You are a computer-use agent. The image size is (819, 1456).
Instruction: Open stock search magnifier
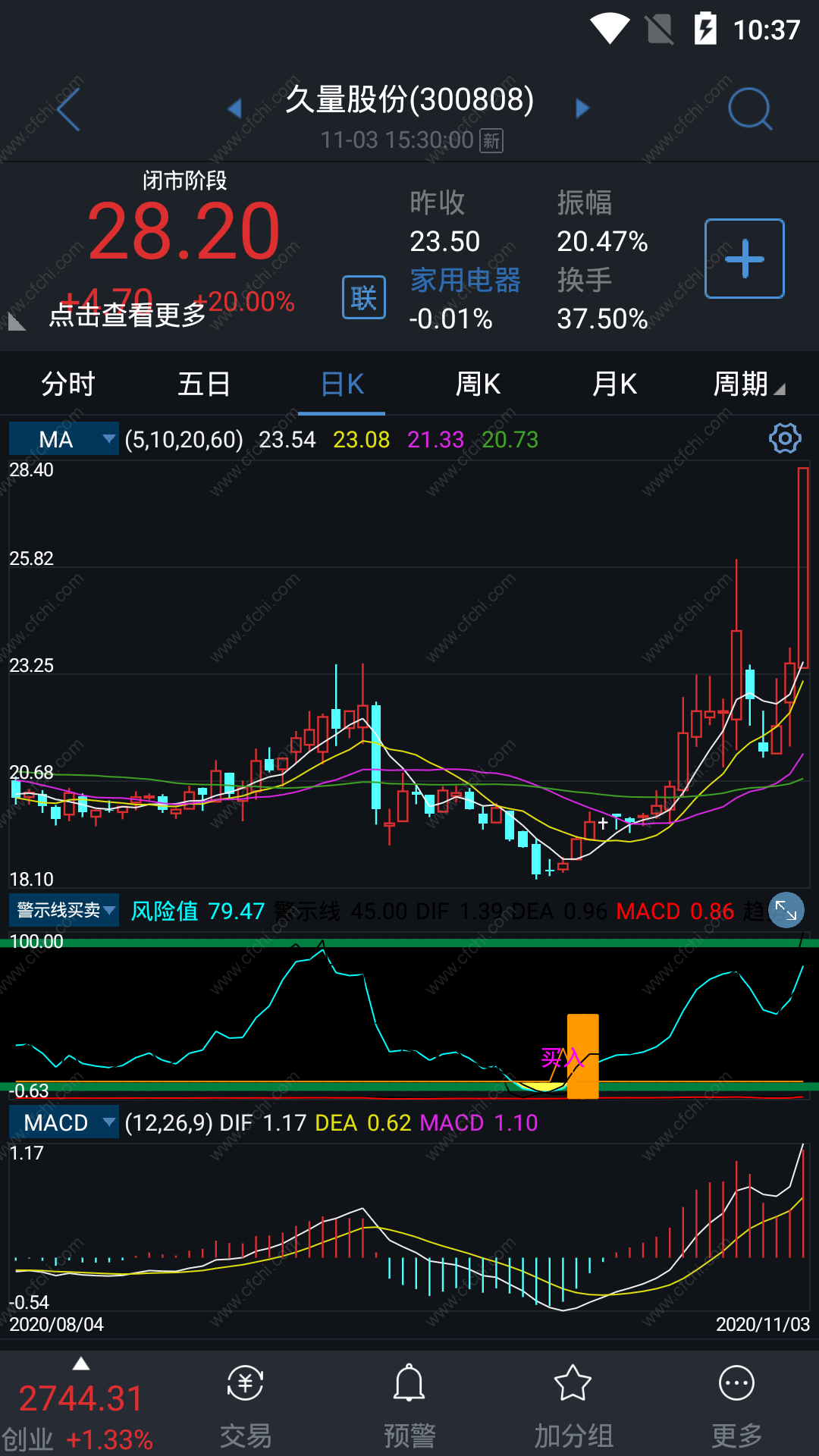[749, 110]
